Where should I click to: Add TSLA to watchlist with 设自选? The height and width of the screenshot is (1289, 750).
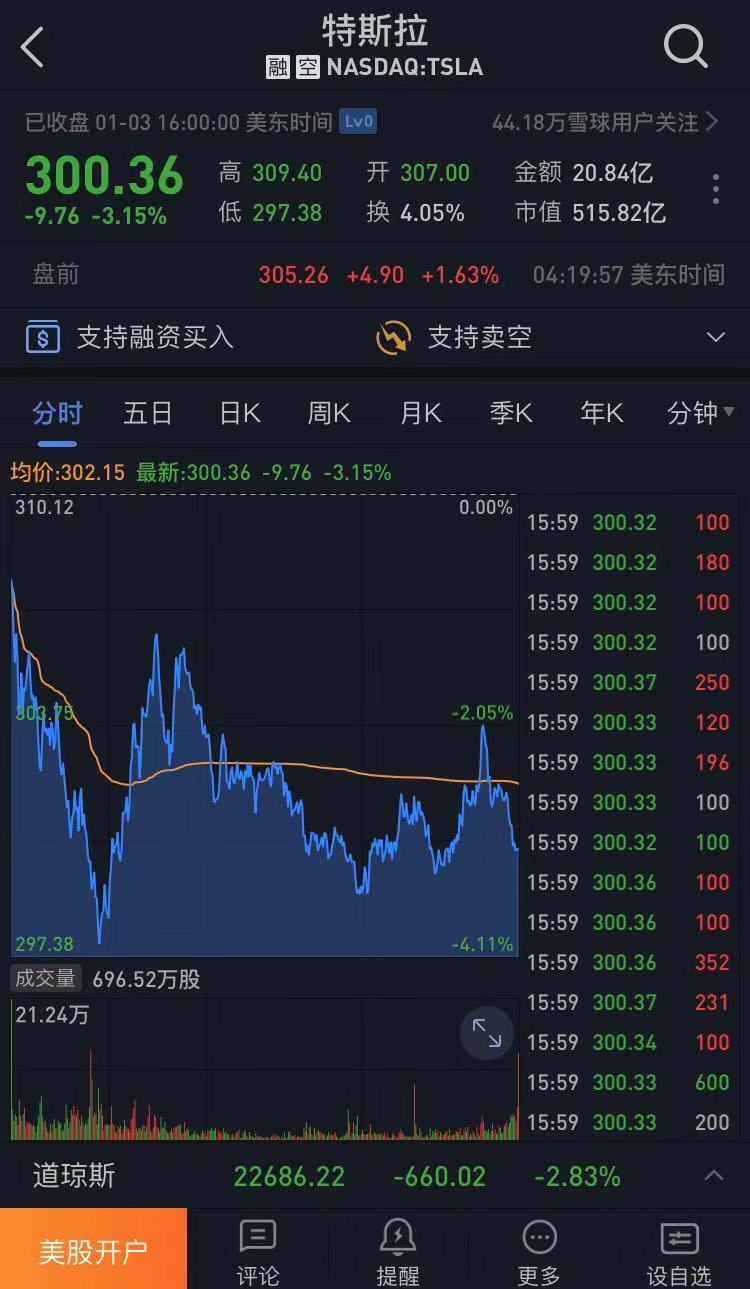679,1253
